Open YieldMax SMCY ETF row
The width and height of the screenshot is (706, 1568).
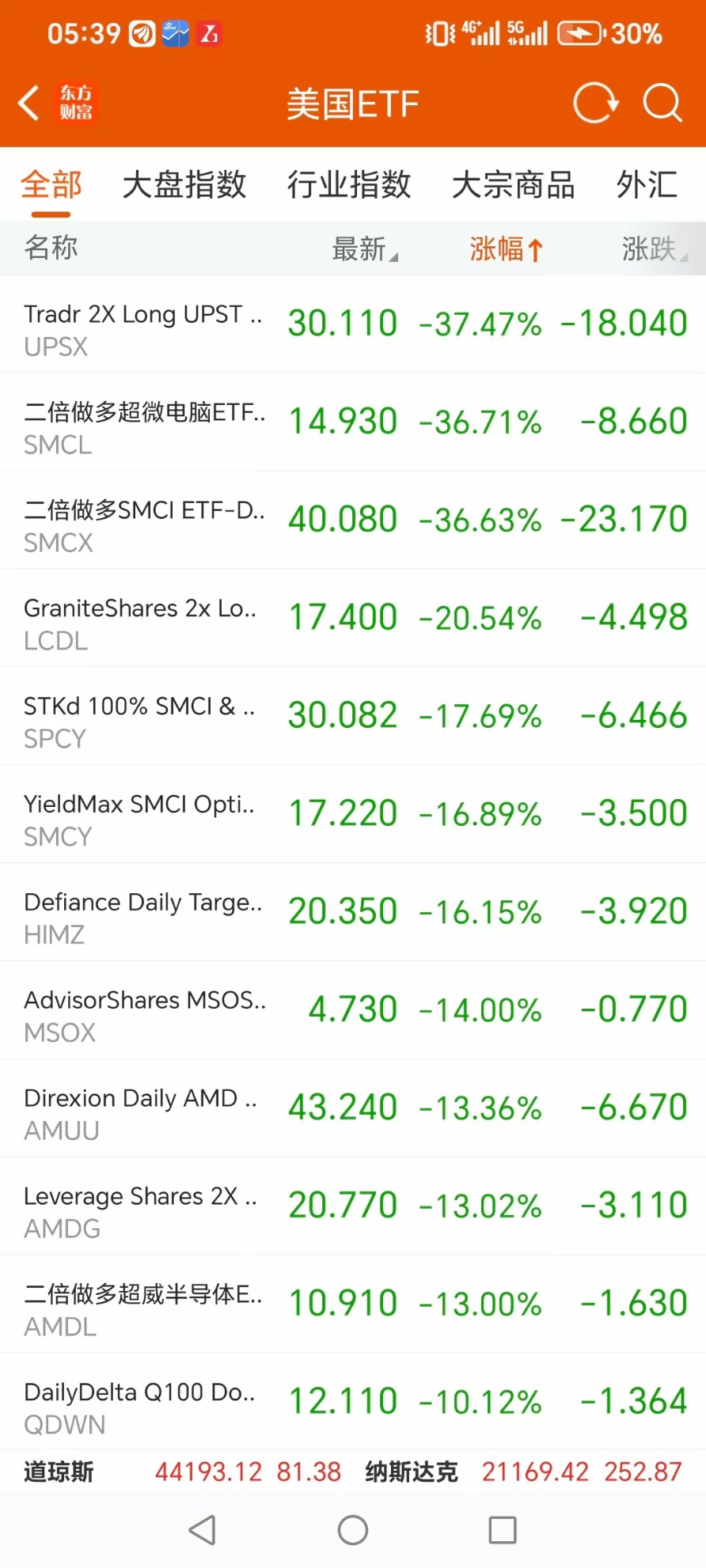[353, 815]
